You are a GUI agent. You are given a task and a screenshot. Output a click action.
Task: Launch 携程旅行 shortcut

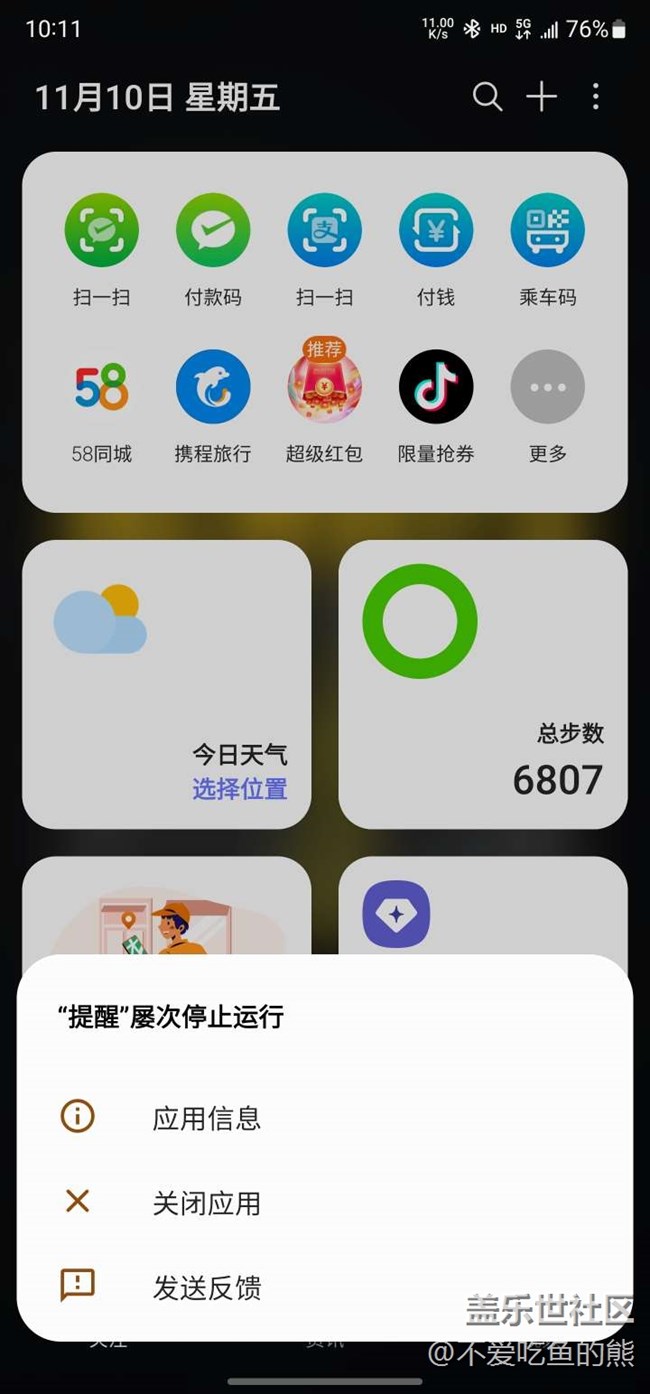213,388
